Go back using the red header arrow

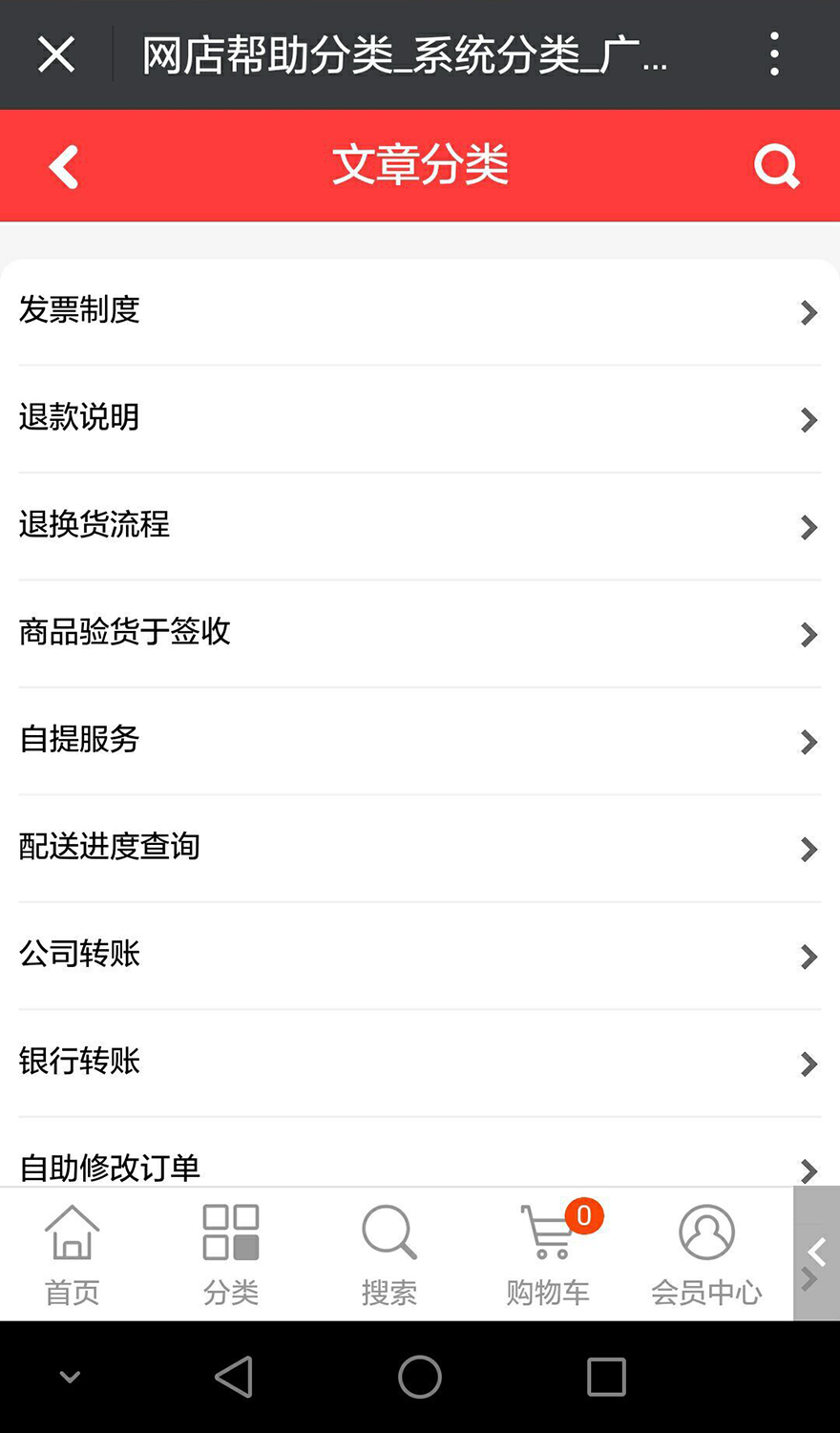click(63, 167)
